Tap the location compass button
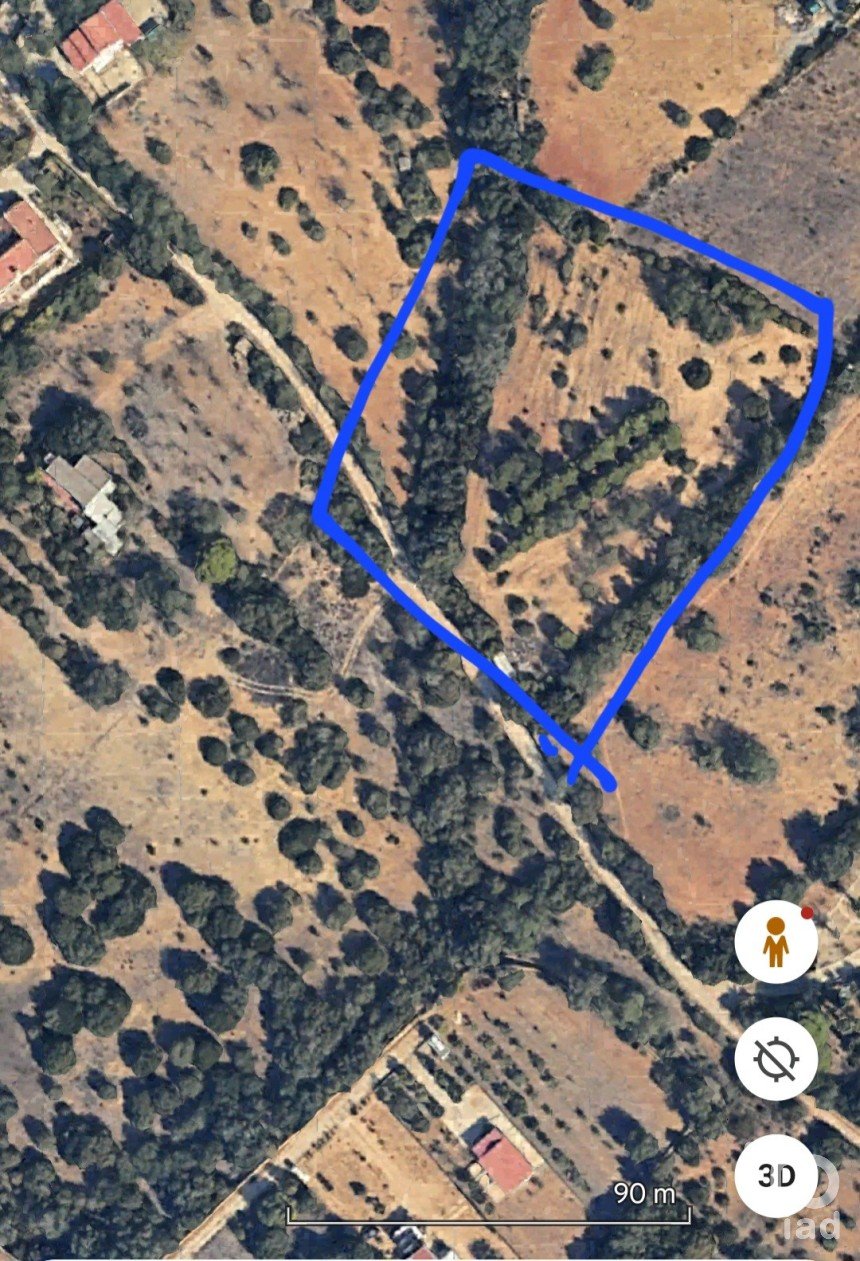 [x=776, y=1058]
